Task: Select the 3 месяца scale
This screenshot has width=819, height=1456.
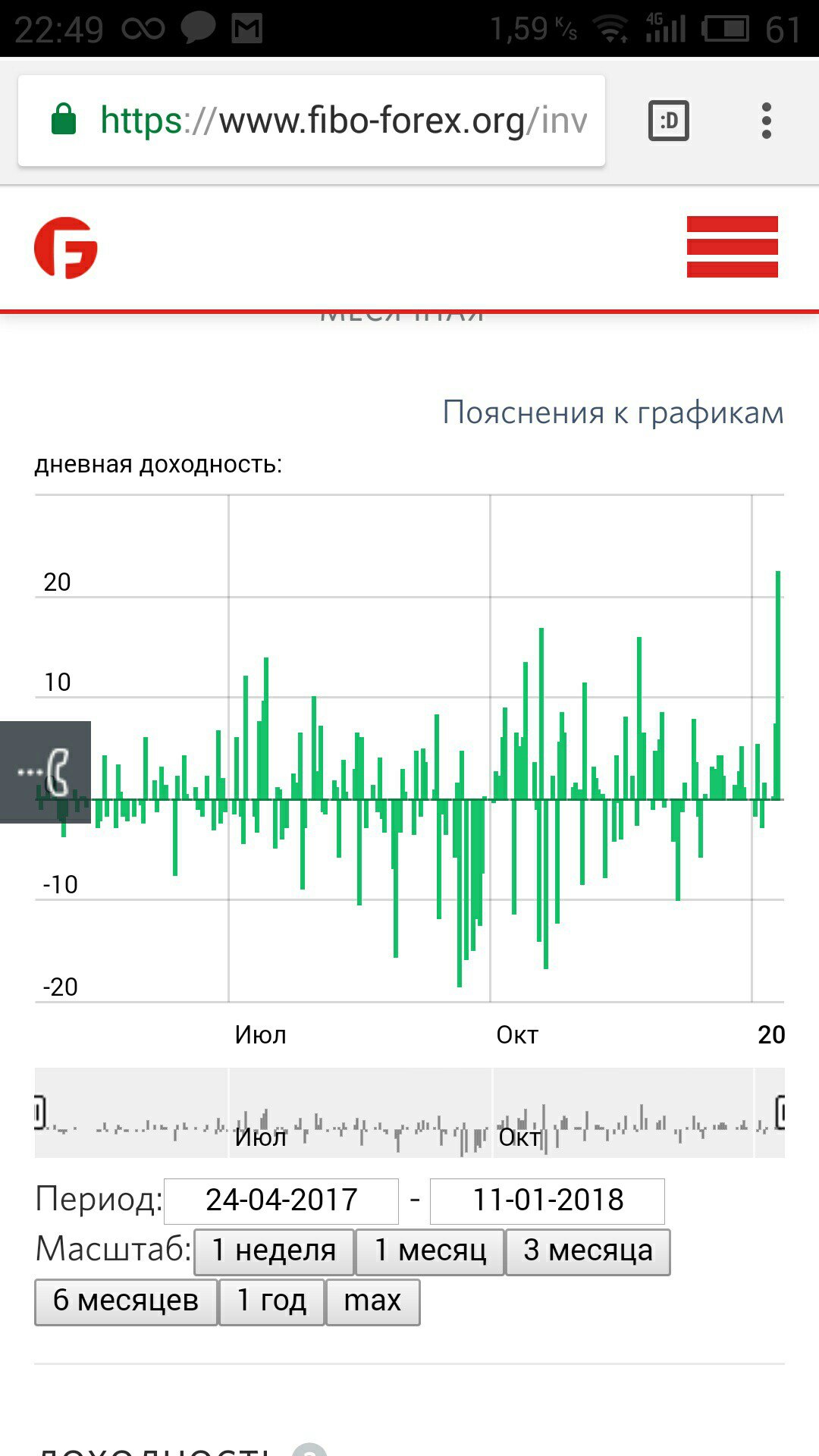Action: tap(588, 1252)
